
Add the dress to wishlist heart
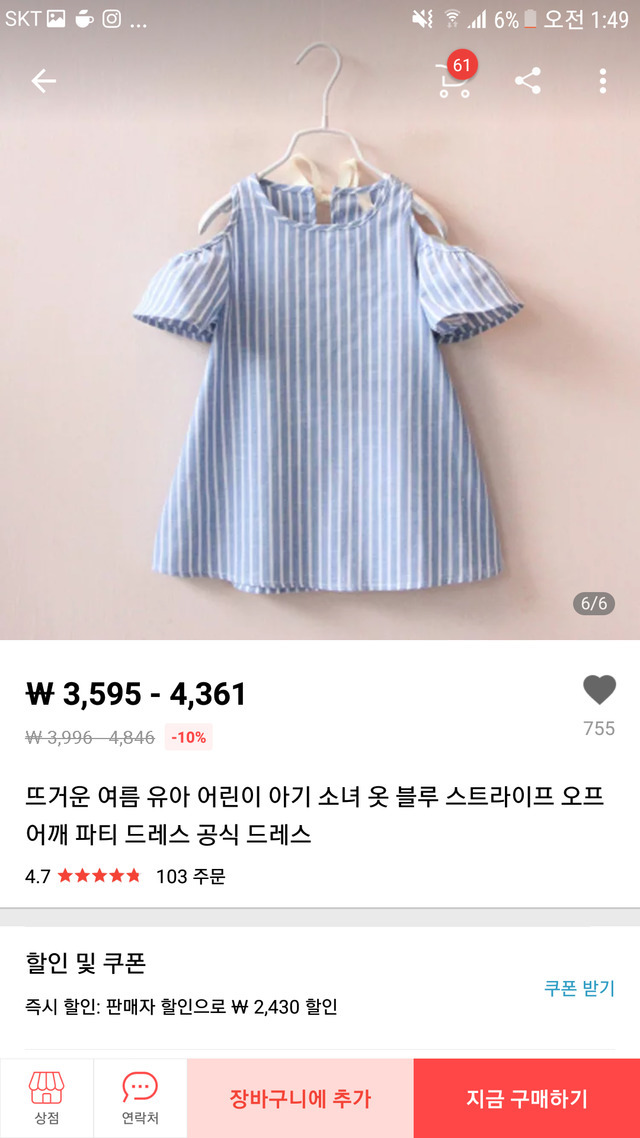(x=599, y=690)
